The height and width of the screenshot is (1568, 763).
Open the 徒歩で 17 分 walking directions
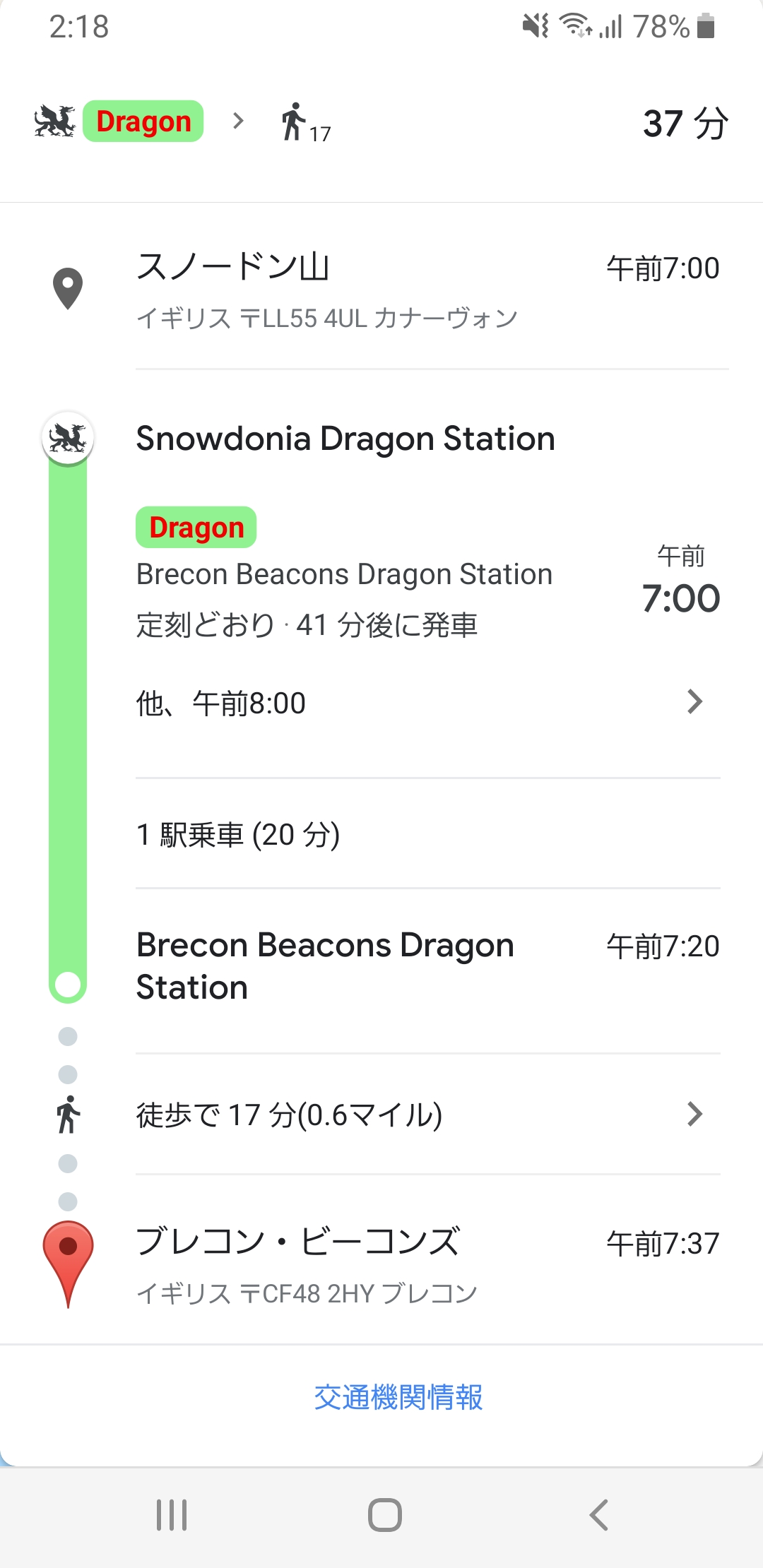click(427, 1115)
